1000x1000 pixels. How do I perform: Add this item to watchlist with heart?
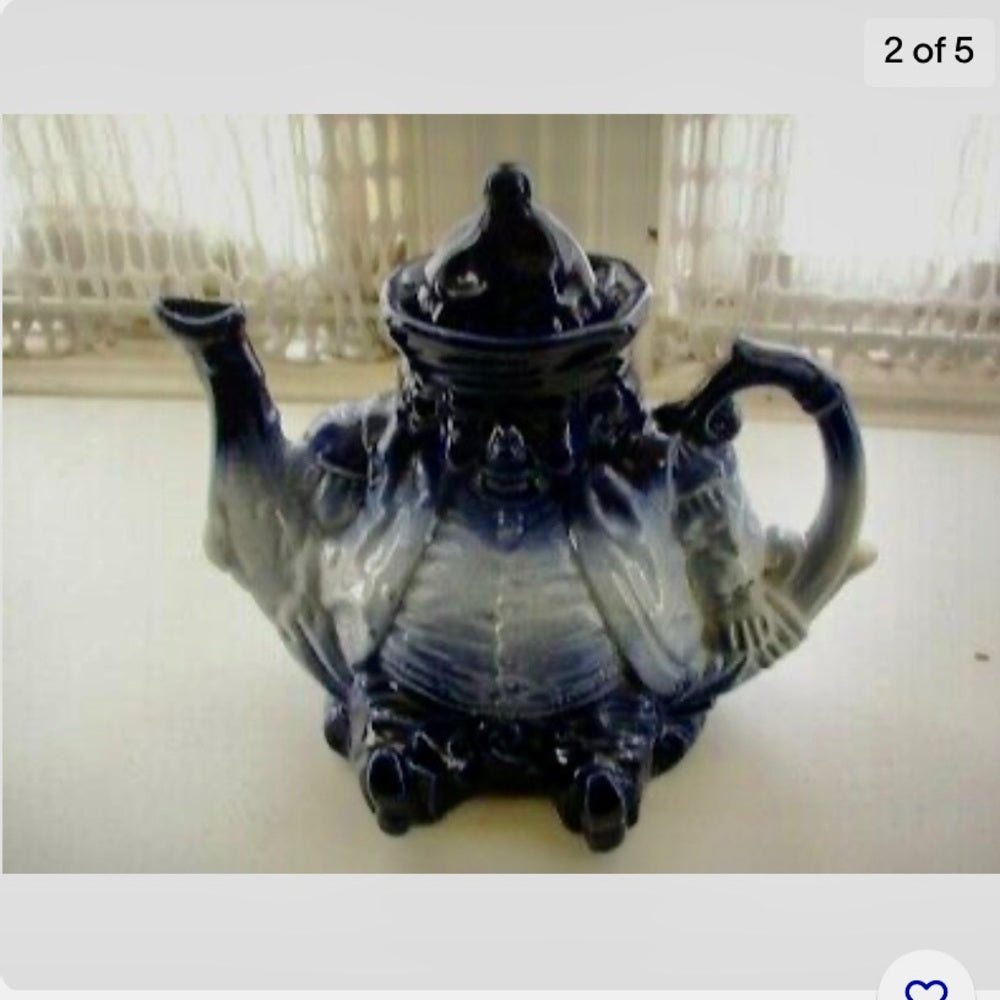click(925, 985)
